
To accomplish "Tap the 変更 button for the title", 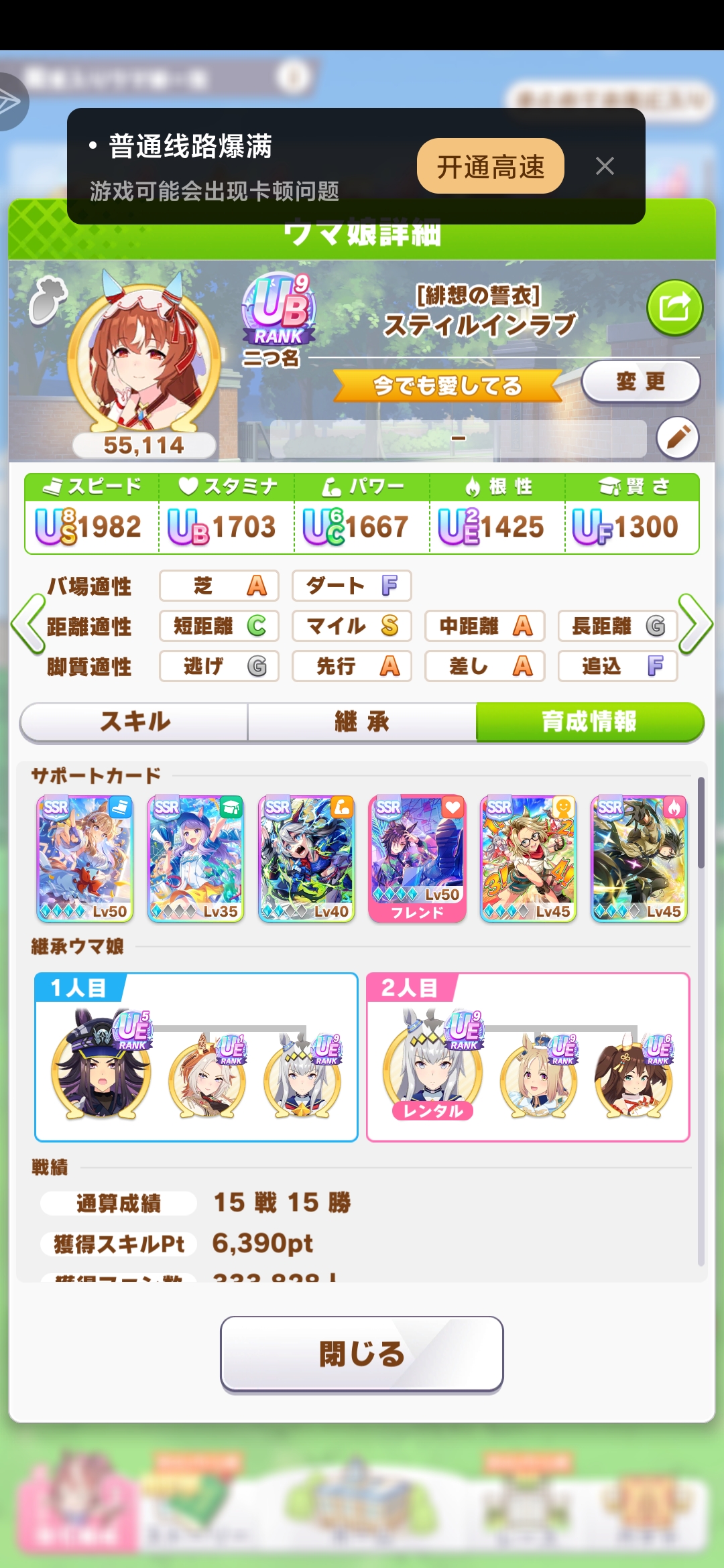I will tap(640, 382).
